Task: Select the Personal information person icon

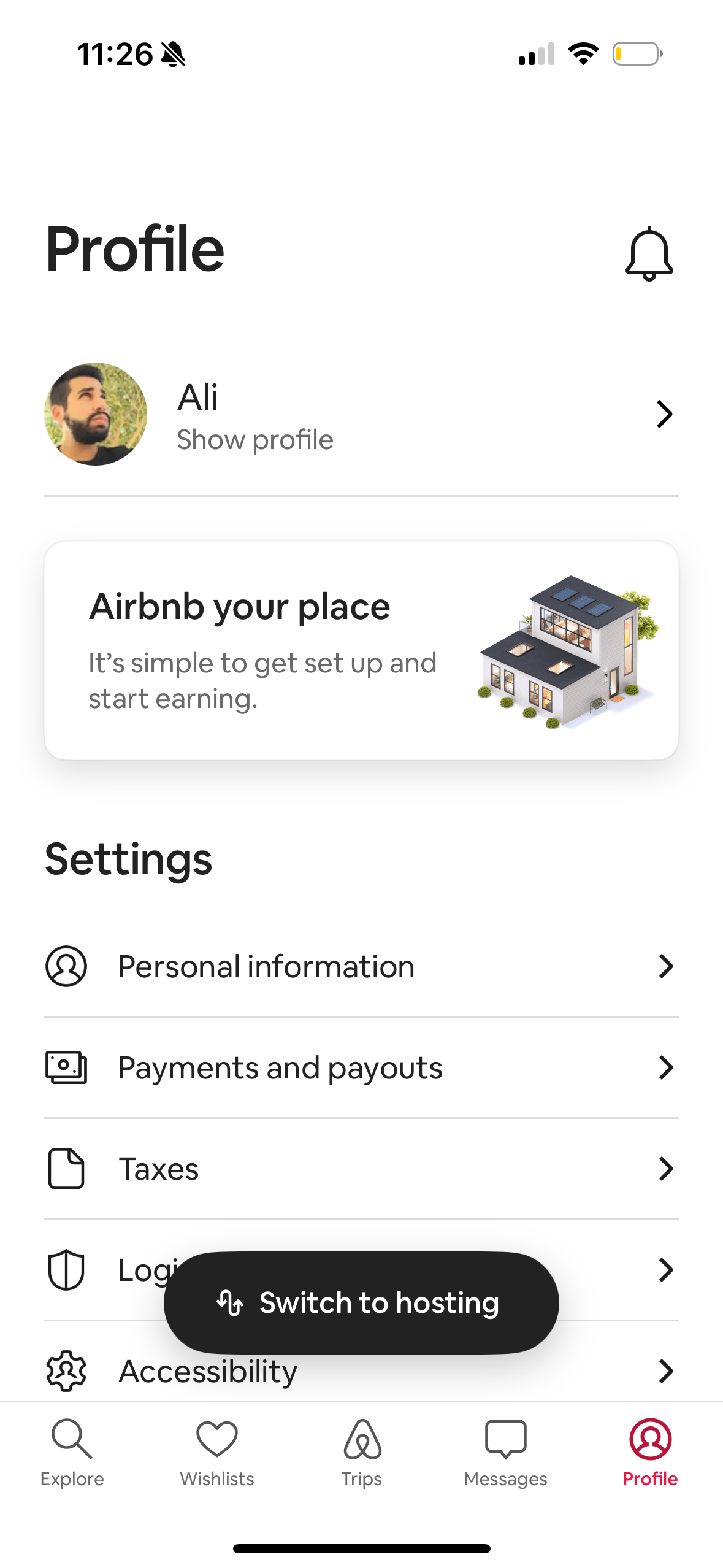Action: point(66,966)
